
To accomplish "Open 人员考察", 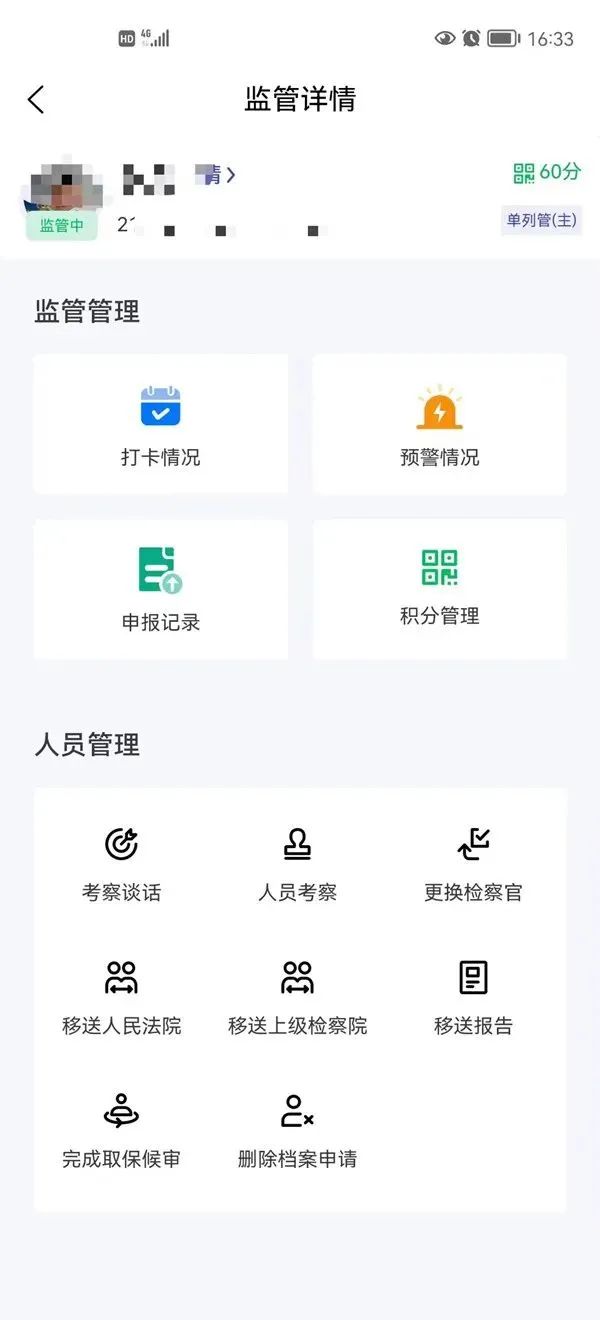I will tap(297, 864).
